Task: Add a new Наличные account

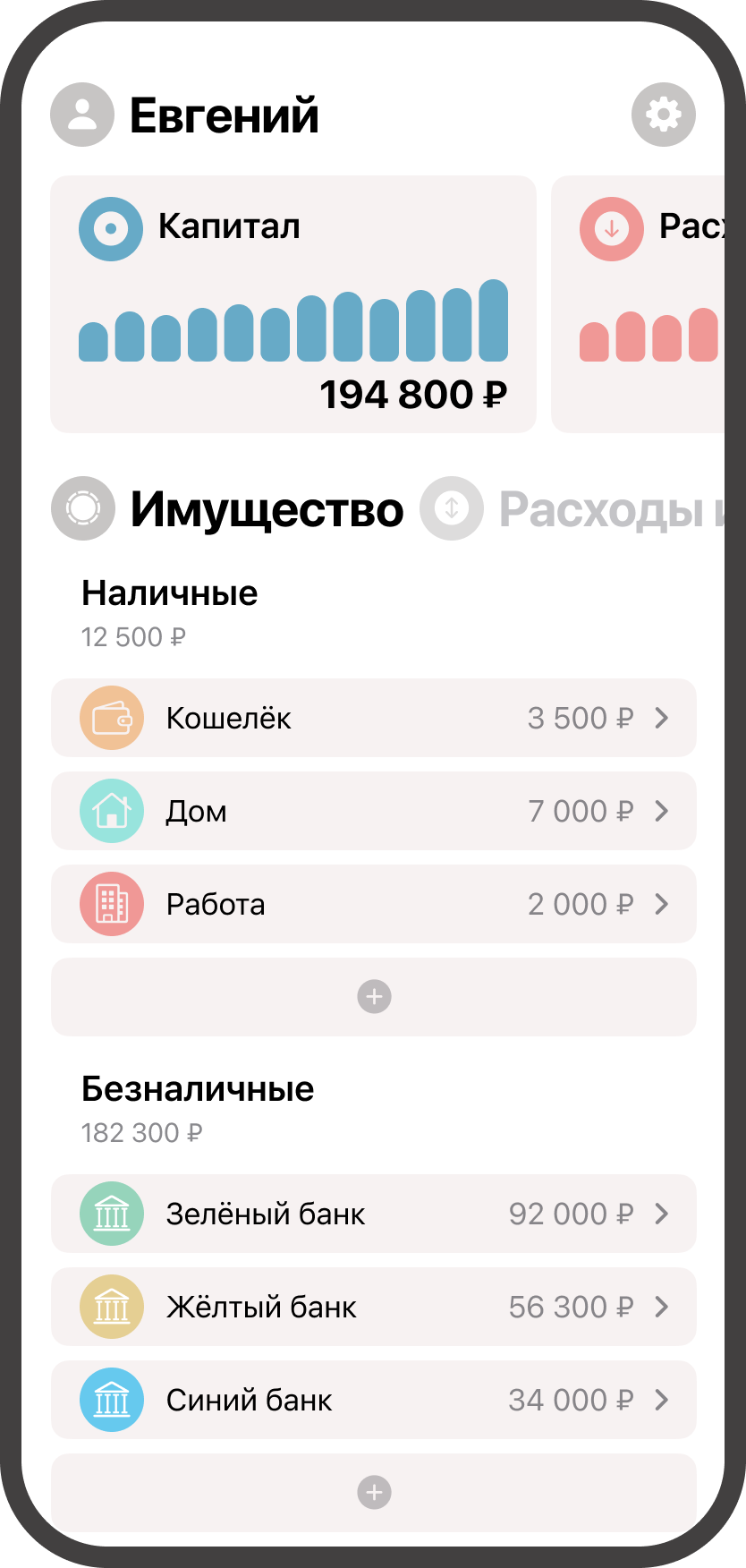Action: click(373, 996)
